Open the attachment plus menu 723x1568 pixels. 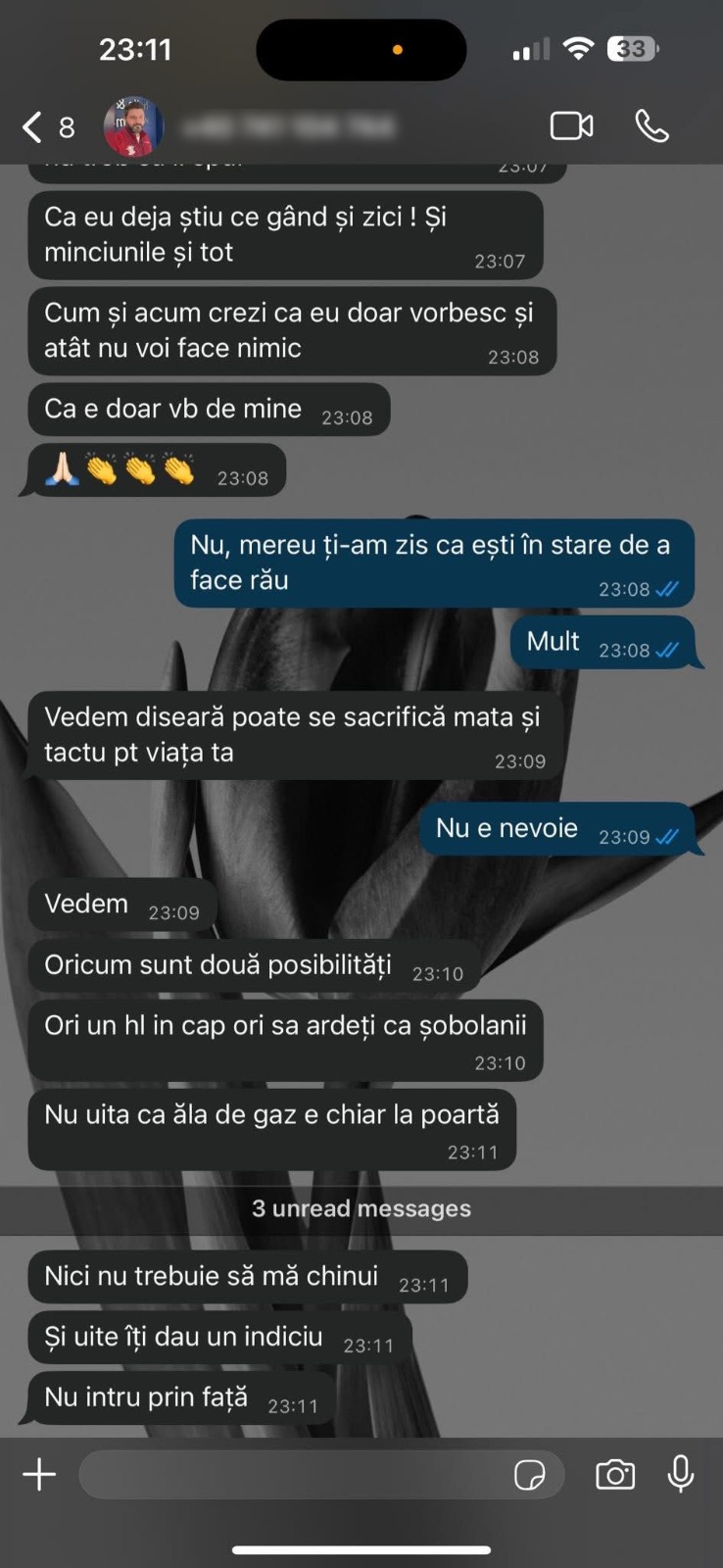tap(39, 1474)
